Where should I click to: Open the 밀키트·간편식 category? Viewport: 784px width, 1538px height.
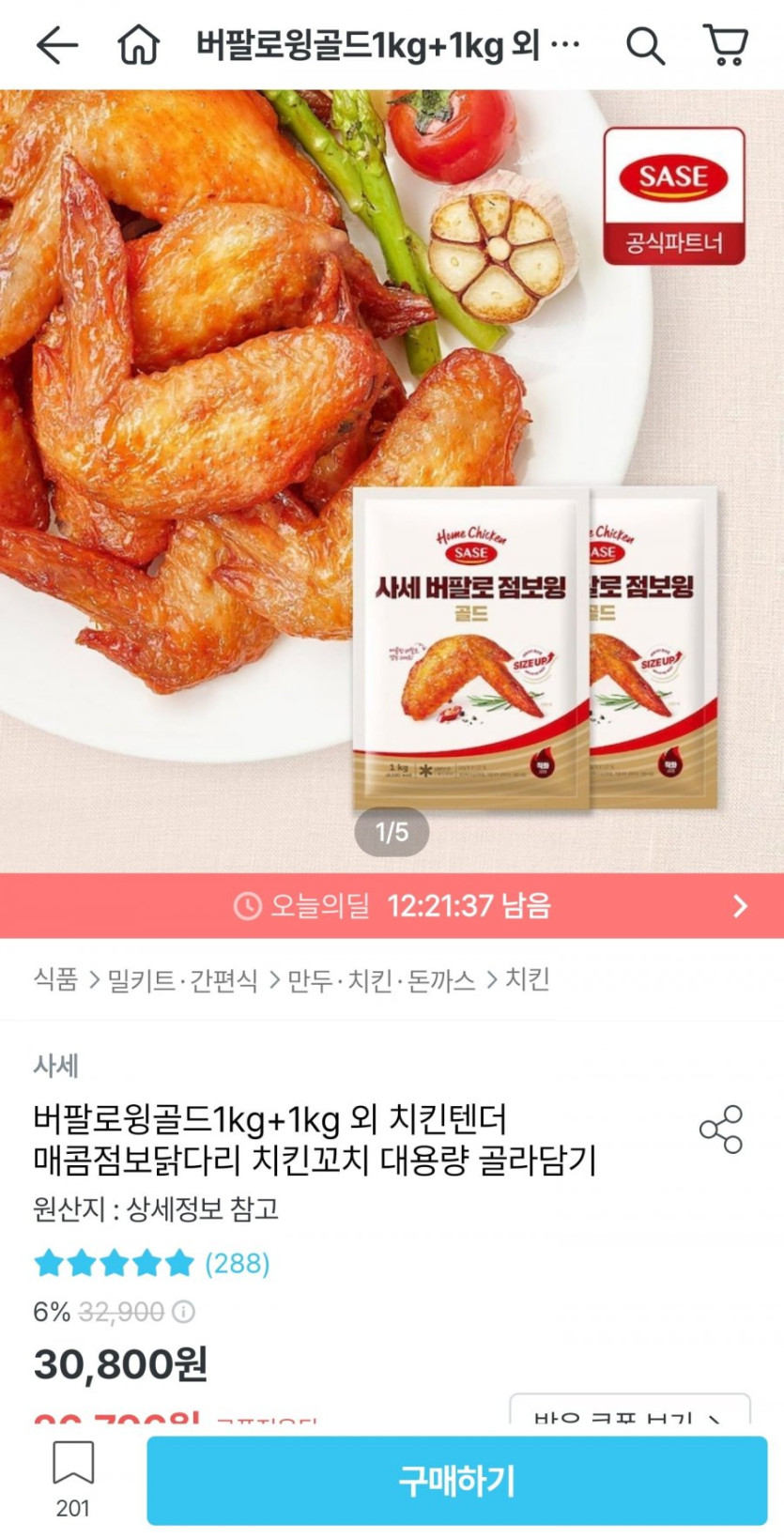(x=182, y=980)
